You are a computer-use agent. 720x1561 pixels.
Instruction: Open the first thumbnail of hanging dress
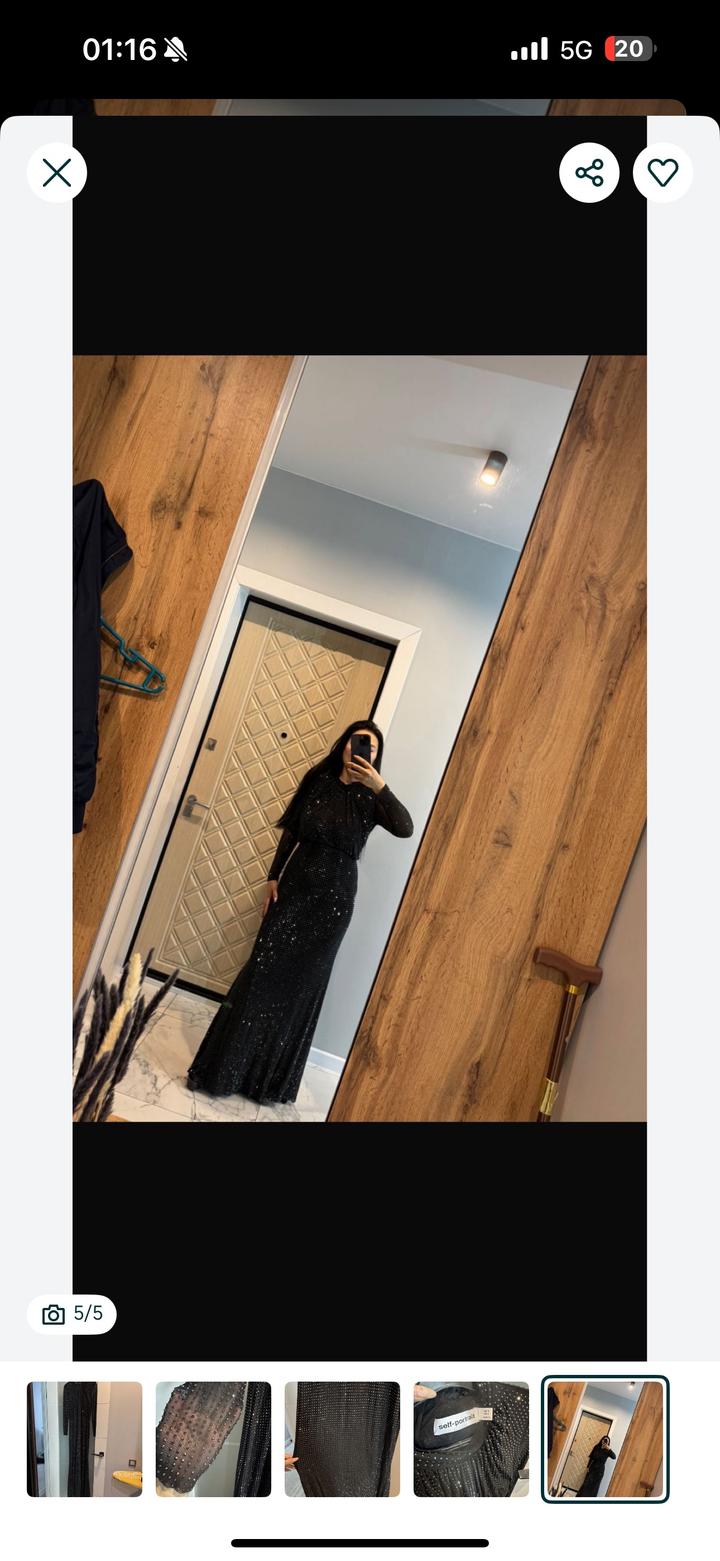(85, 1439)
